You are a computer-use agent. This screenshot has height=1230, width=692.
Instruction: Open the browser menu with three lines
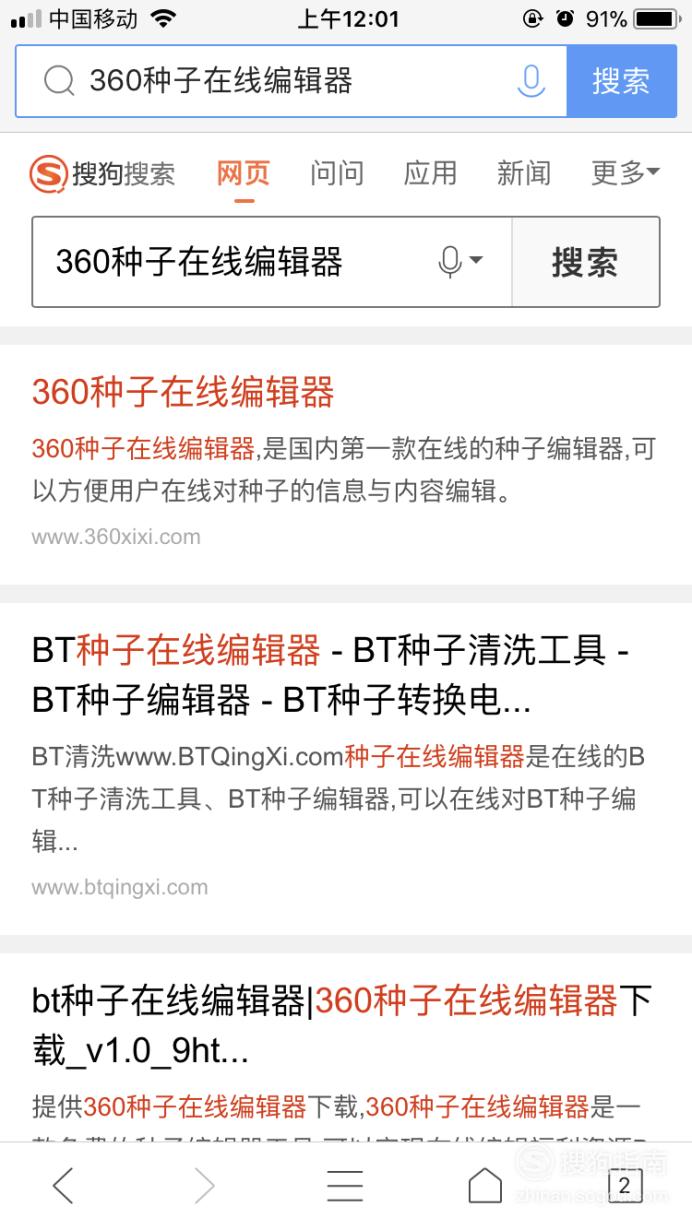coord(345,1186)
